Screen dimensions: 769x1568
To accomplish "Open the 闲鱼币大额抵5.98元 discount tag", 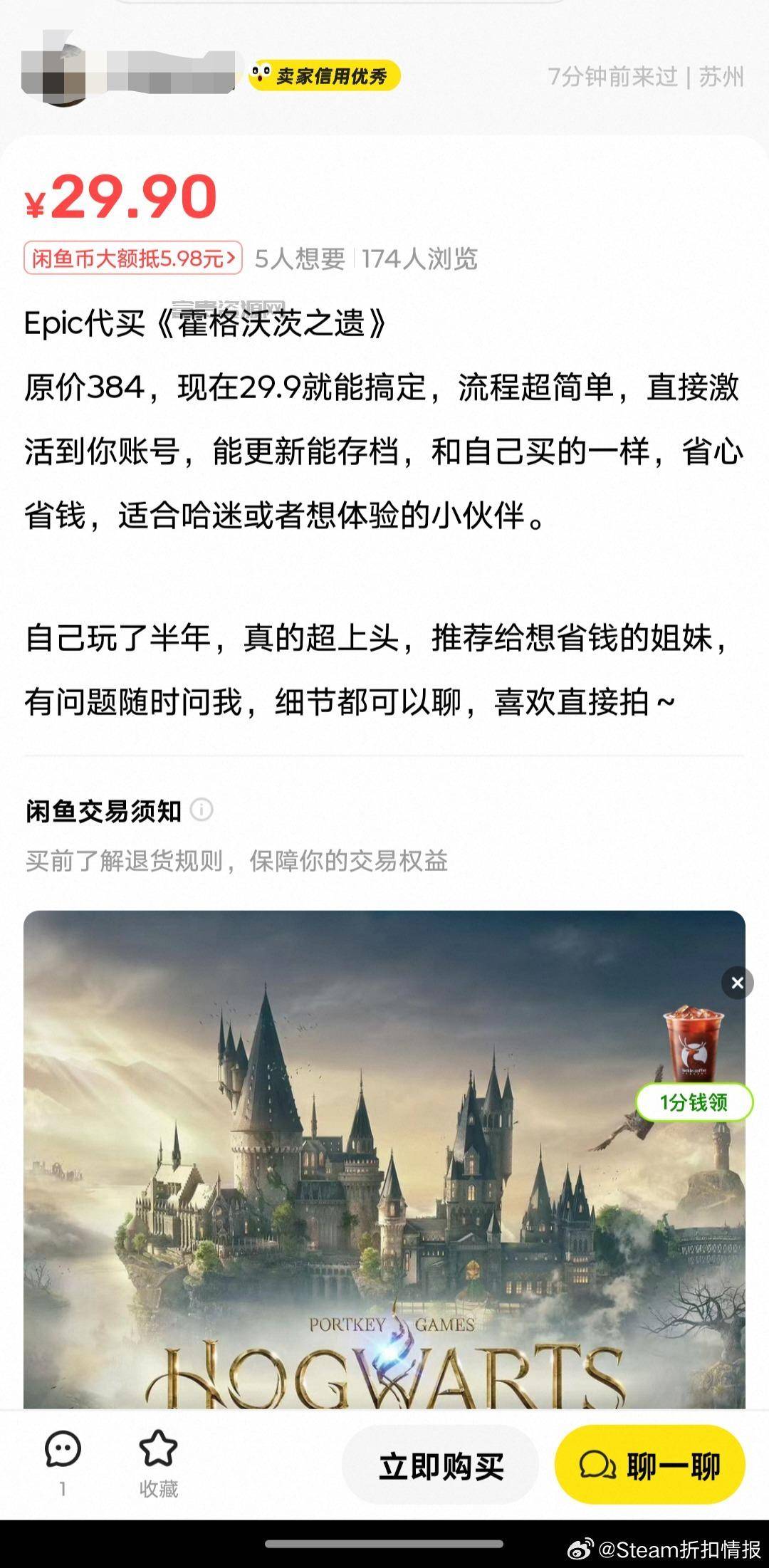I will [x=133, y=258].
